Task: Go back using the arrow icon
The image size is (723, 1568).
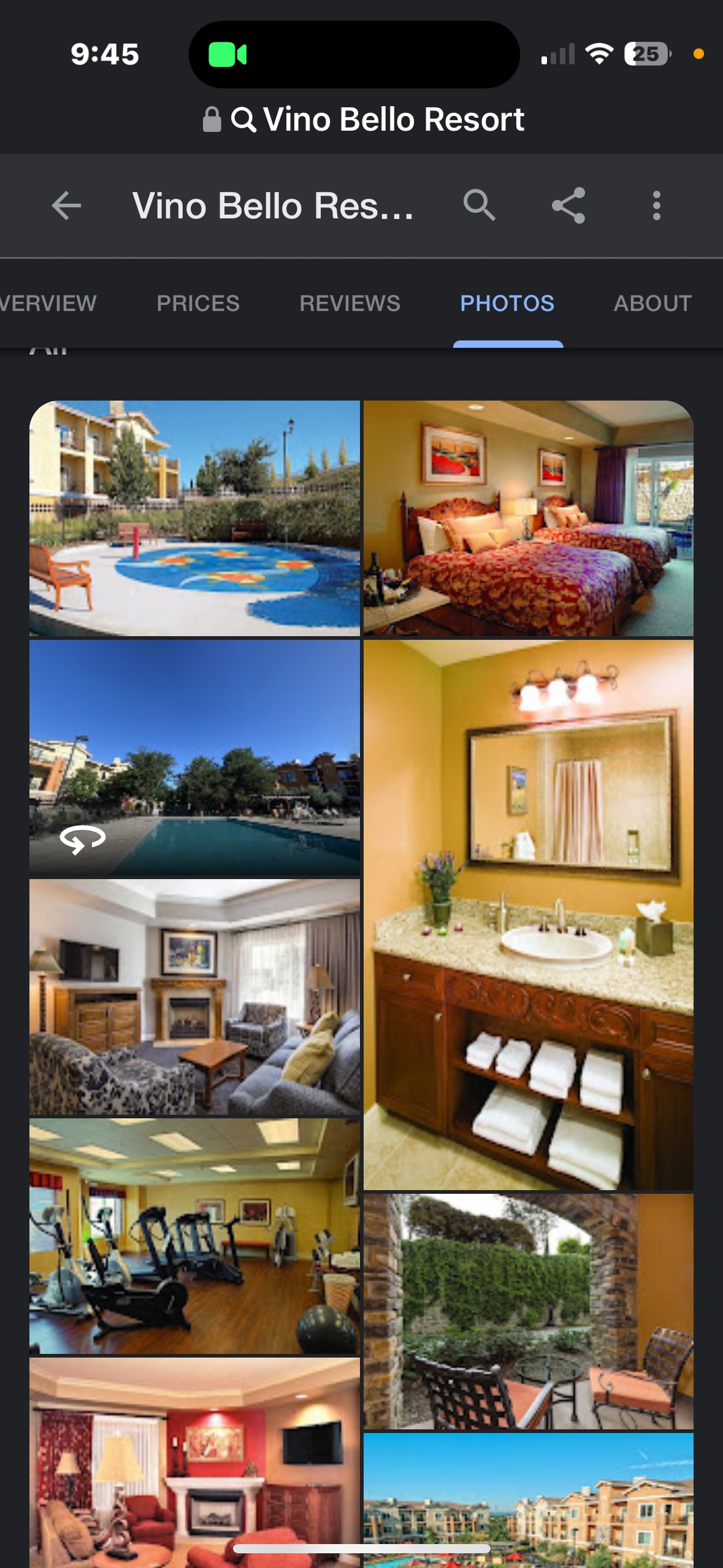Action: coord(66,206)
